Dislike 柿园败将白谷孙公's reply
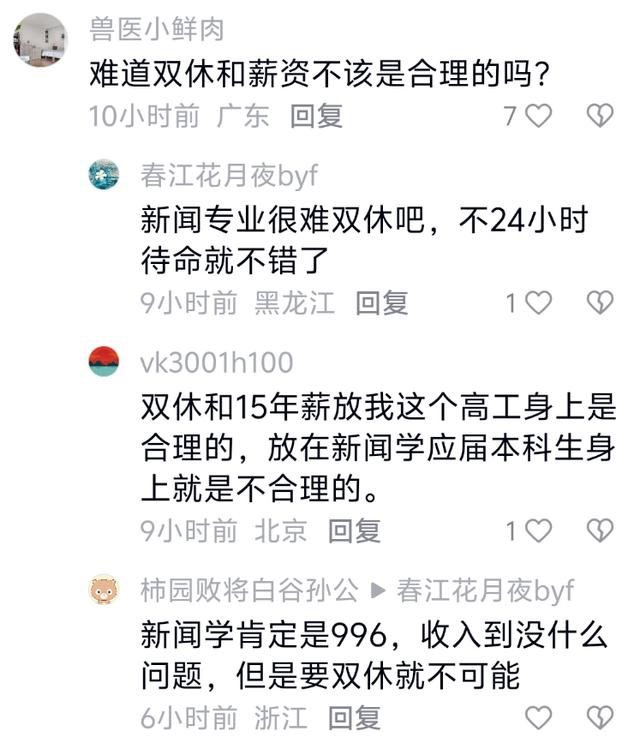Screen dimensions: 640x751 [x=599, y=717]
